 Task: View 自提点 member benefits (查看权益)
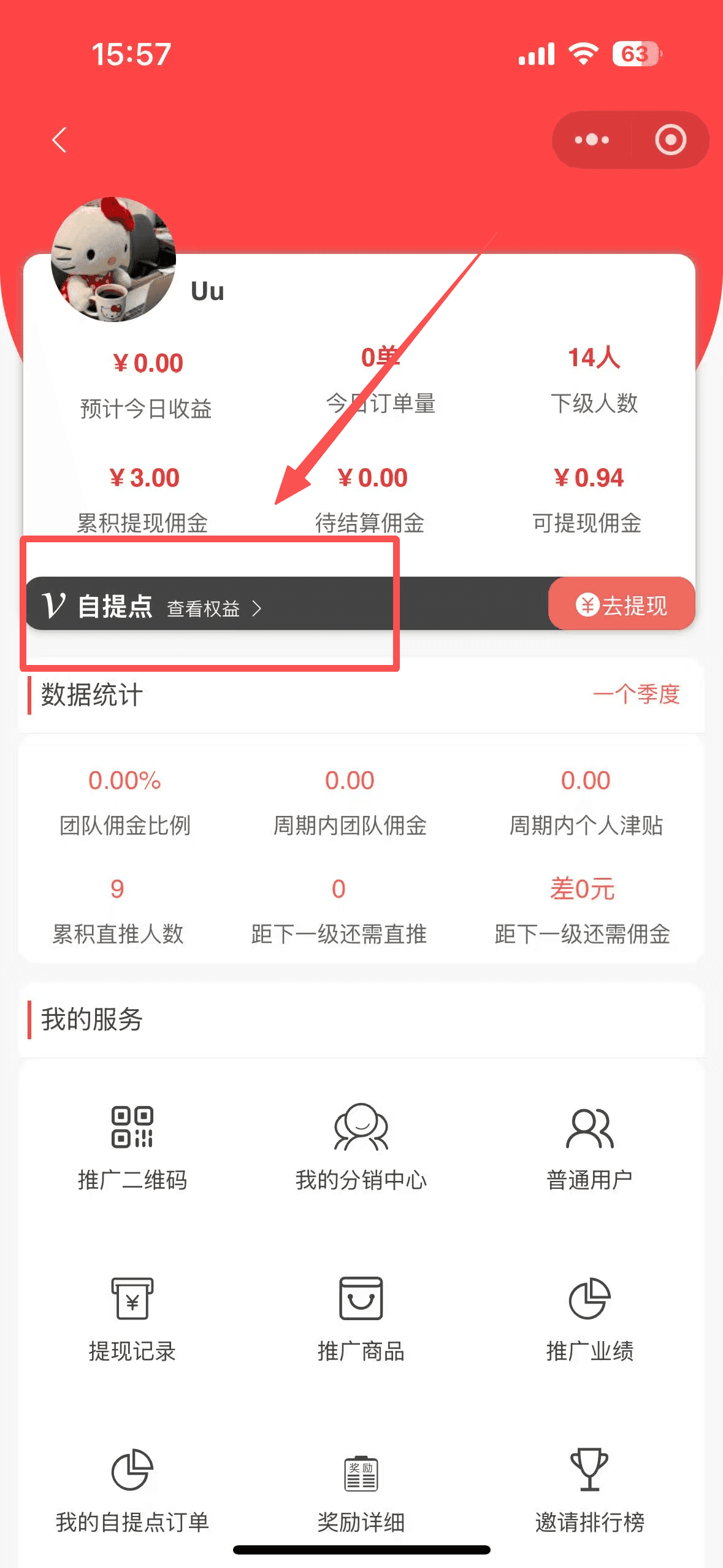pos(213,608)
